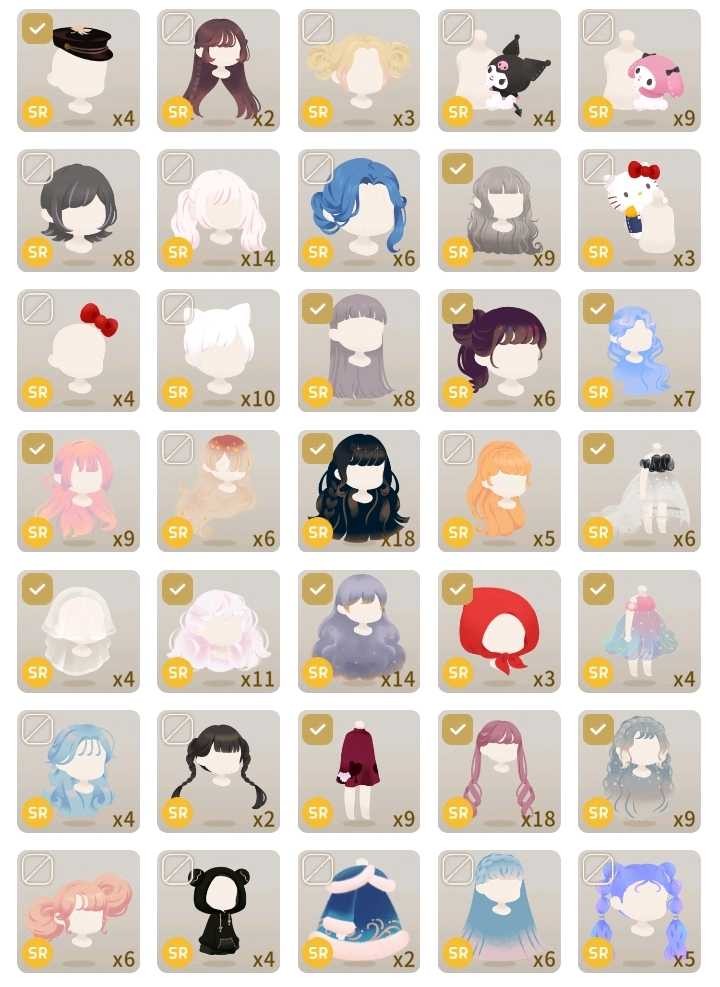Viewport: 720px width, 987px height.
Task: Check the white cat-ear hairstyle
Action: click(178, 309)
